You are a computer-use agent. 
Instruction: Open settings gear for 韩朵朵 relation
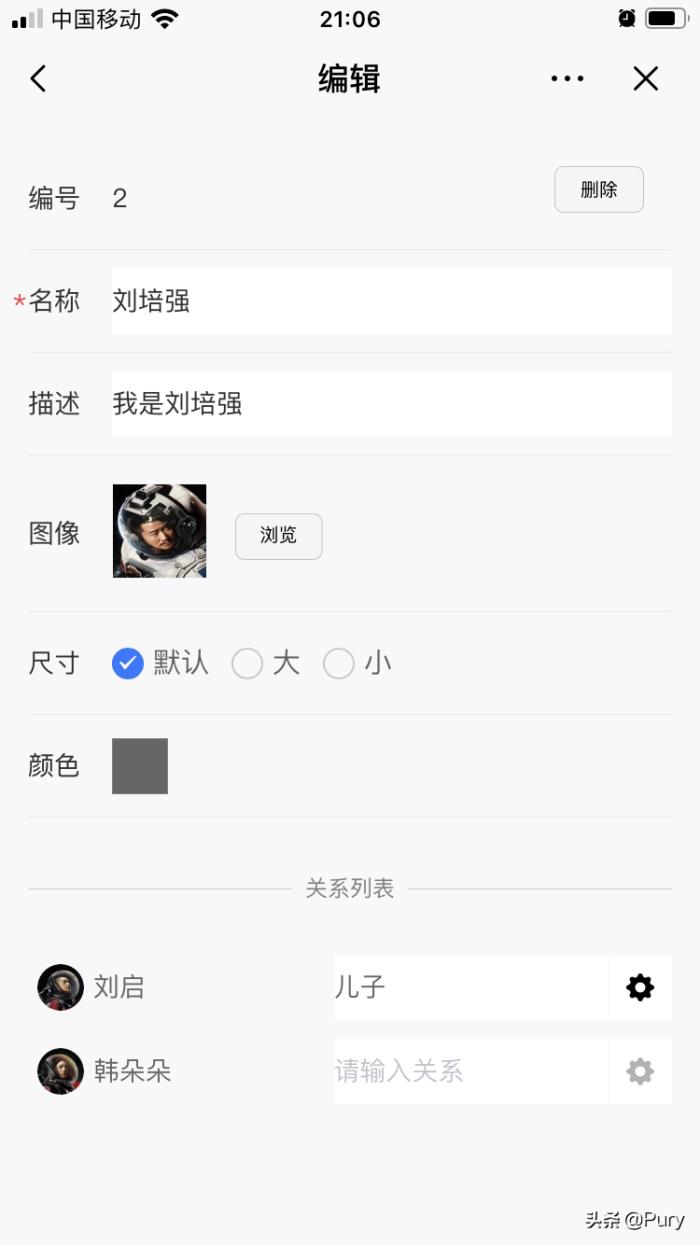click(640, 1071)
